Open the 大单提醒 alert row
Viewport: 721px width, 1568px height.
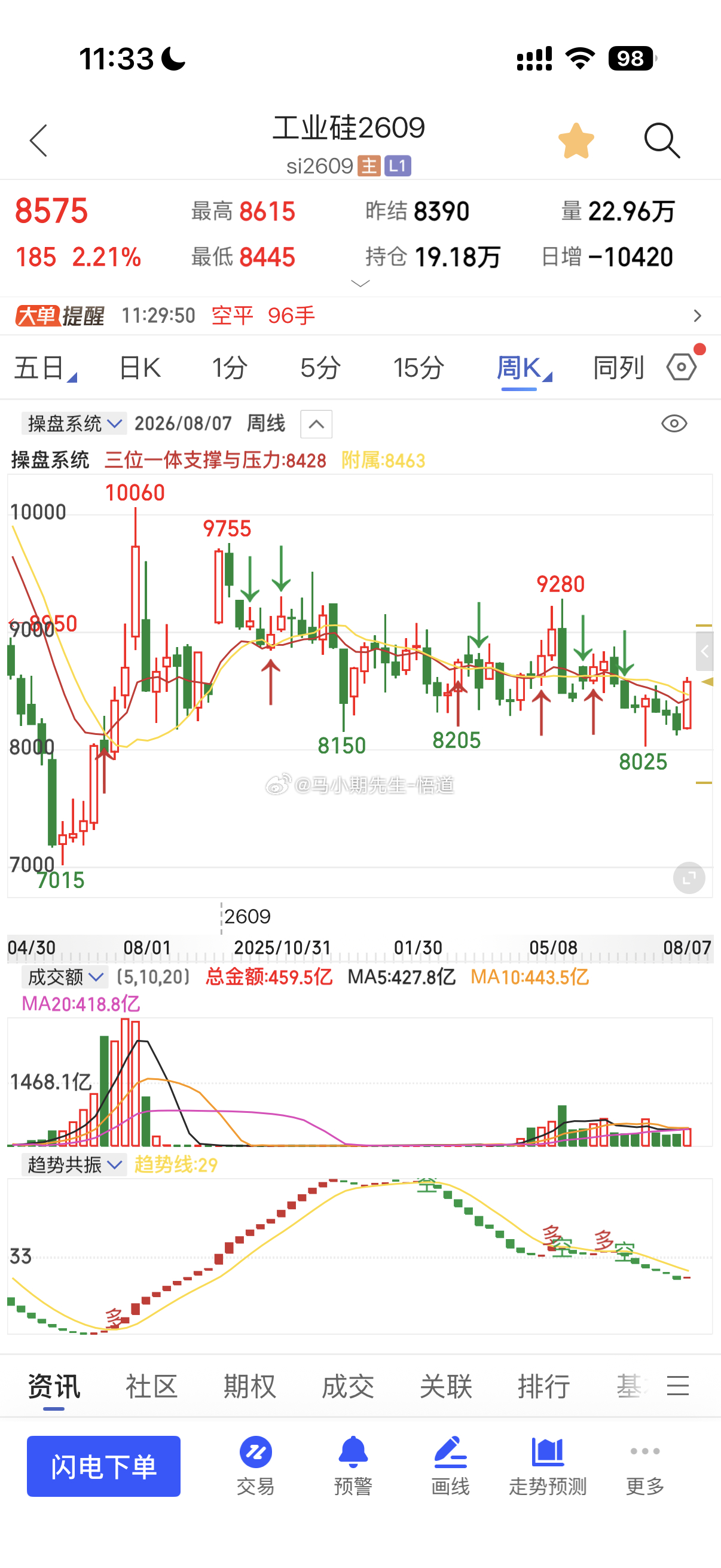[360, 315]
